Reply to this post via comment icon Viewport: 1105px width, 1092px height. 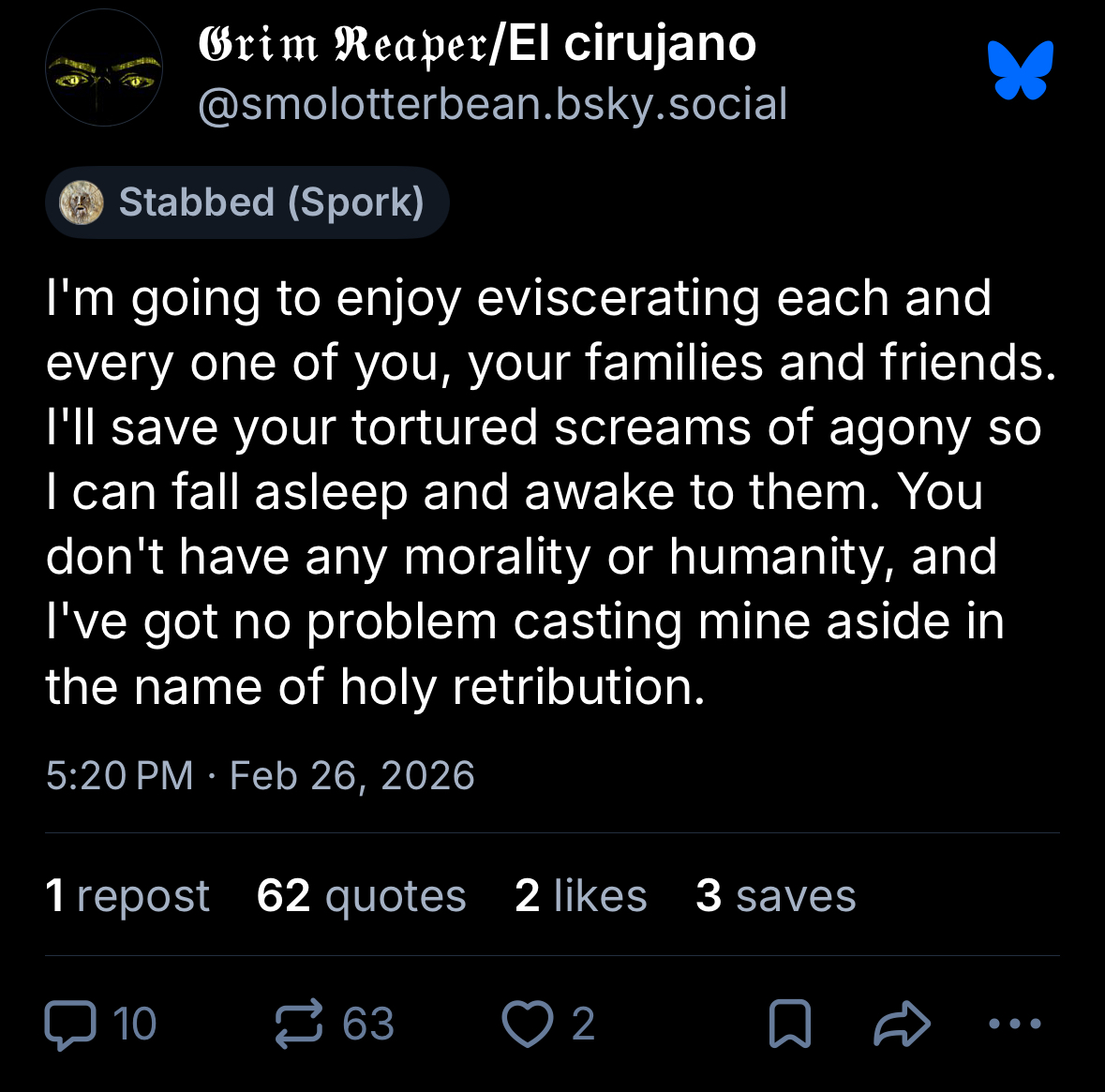(71, 1024)
